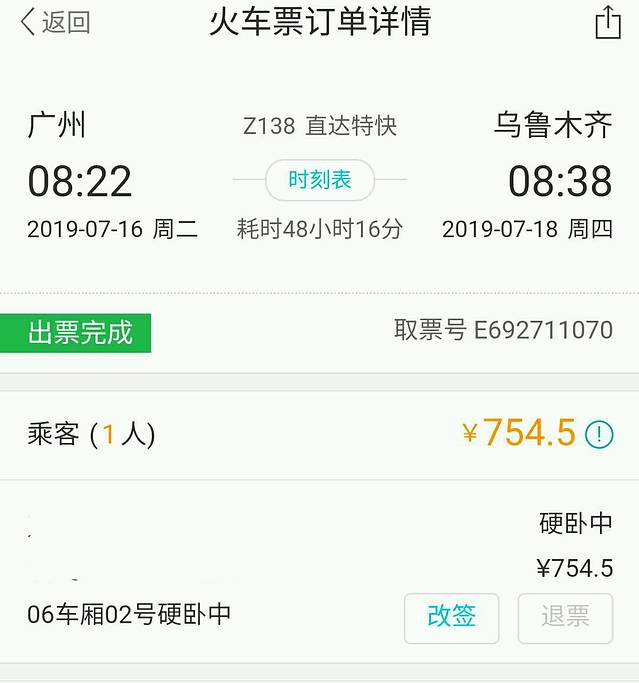The image size is (639, 683).
Task: Tap the price info icon beside ¥754.5
Action: [598, 434]
